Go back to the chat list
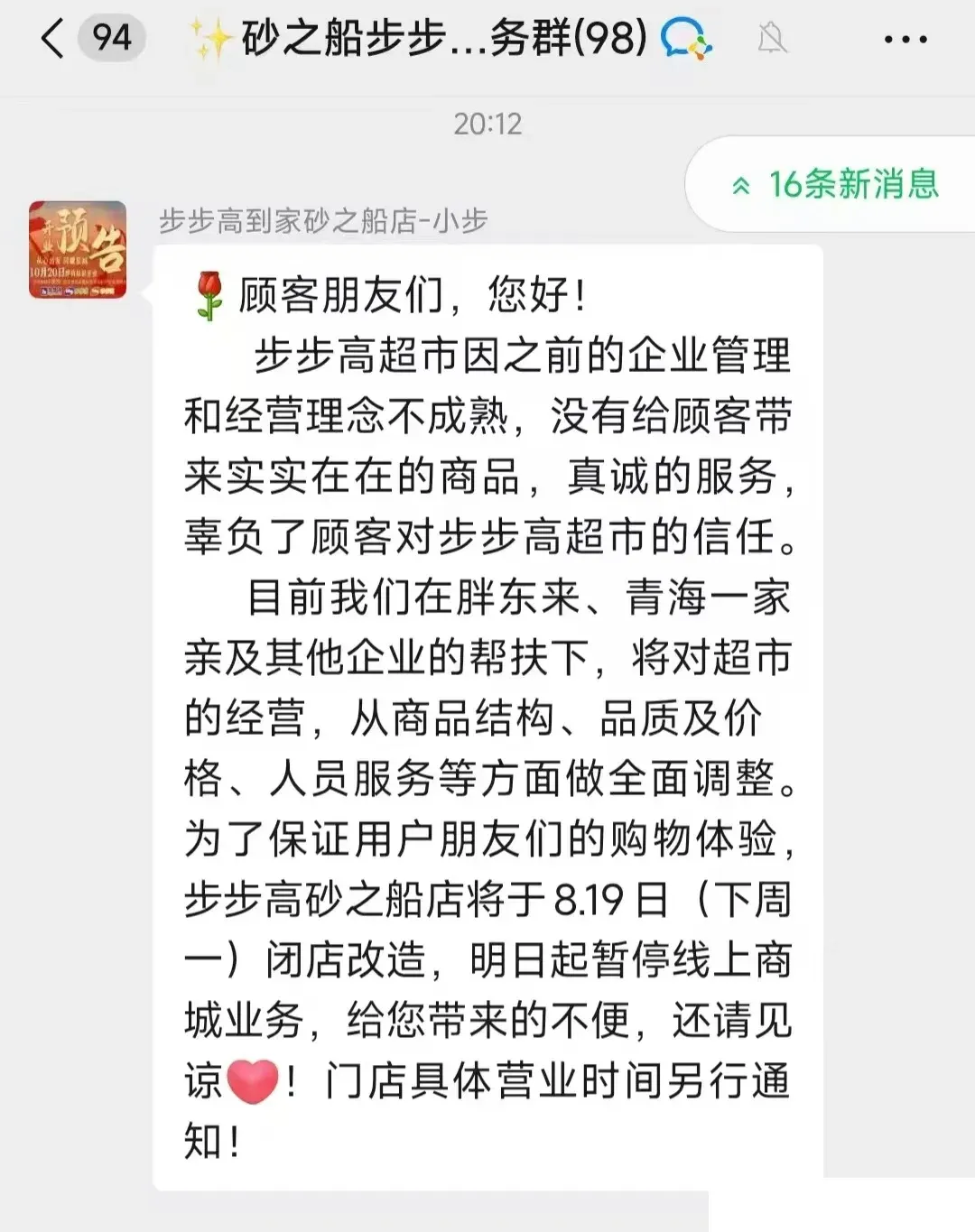 pyautogui.click(x=54, y=39)
